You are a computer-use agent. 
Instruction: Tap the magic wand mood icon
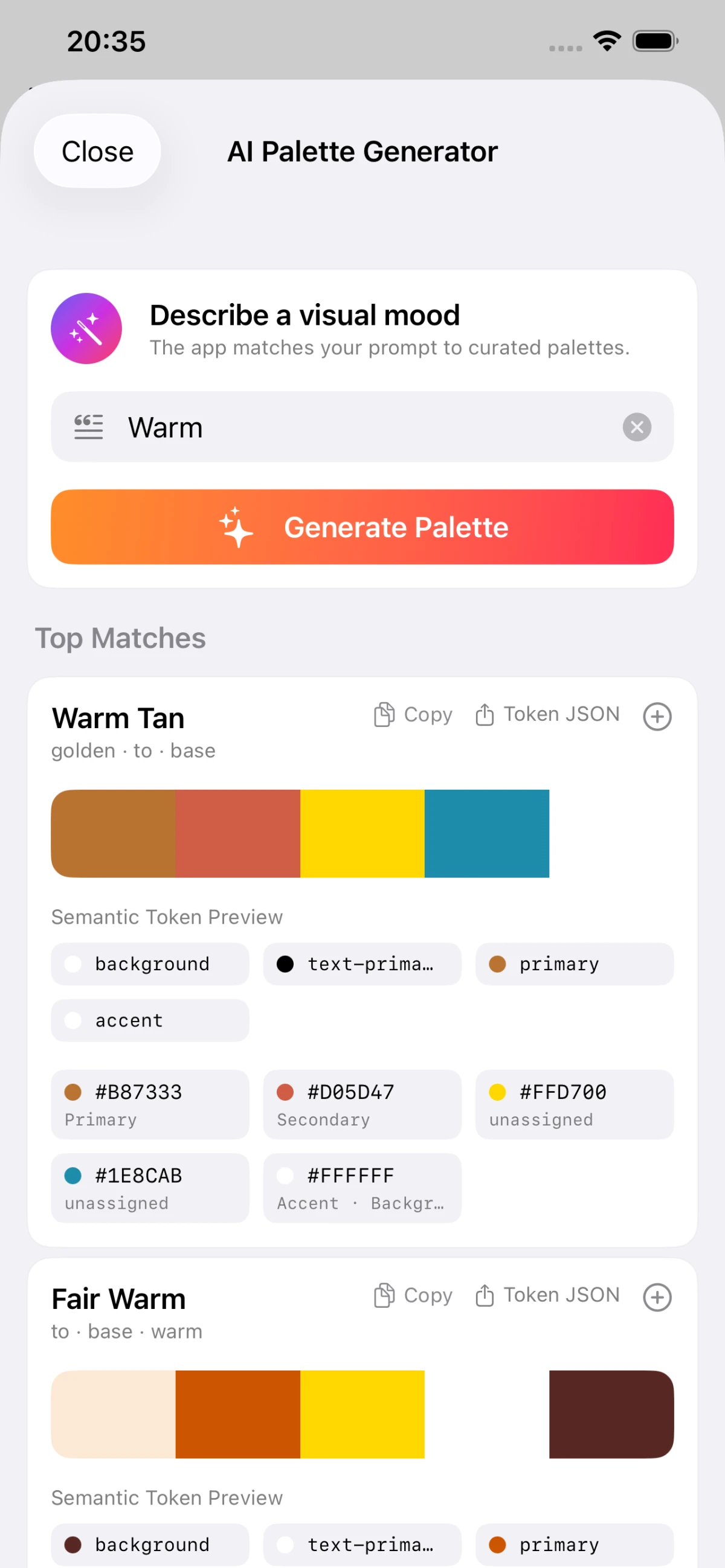86,328
